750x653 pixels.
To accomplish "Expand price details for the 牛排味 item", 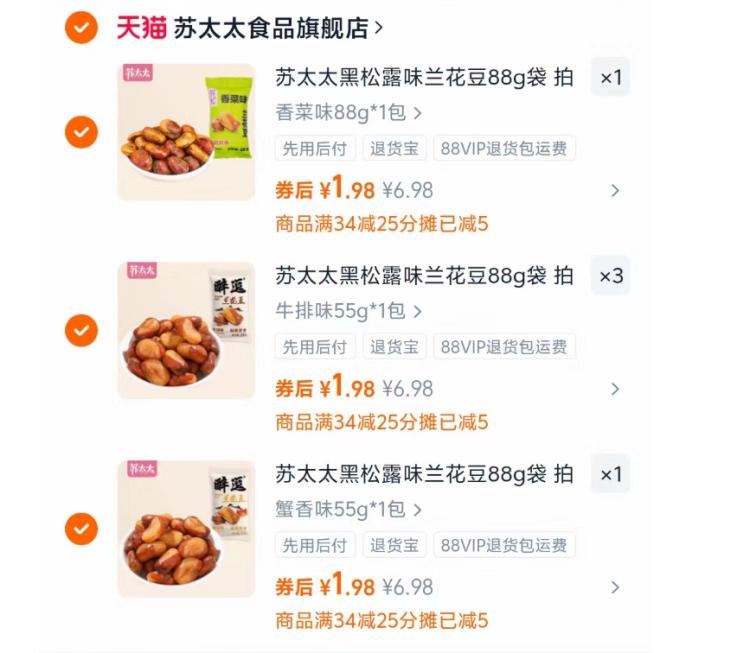I will point(615,388).
